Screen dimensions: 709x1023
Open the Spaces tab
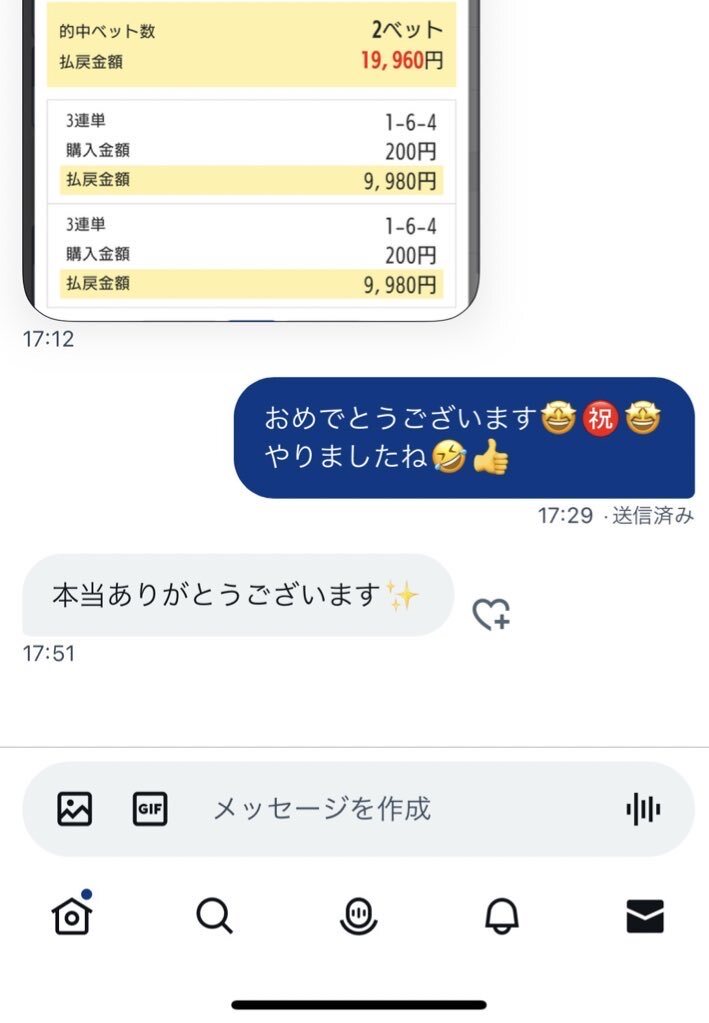coord(358,915)
